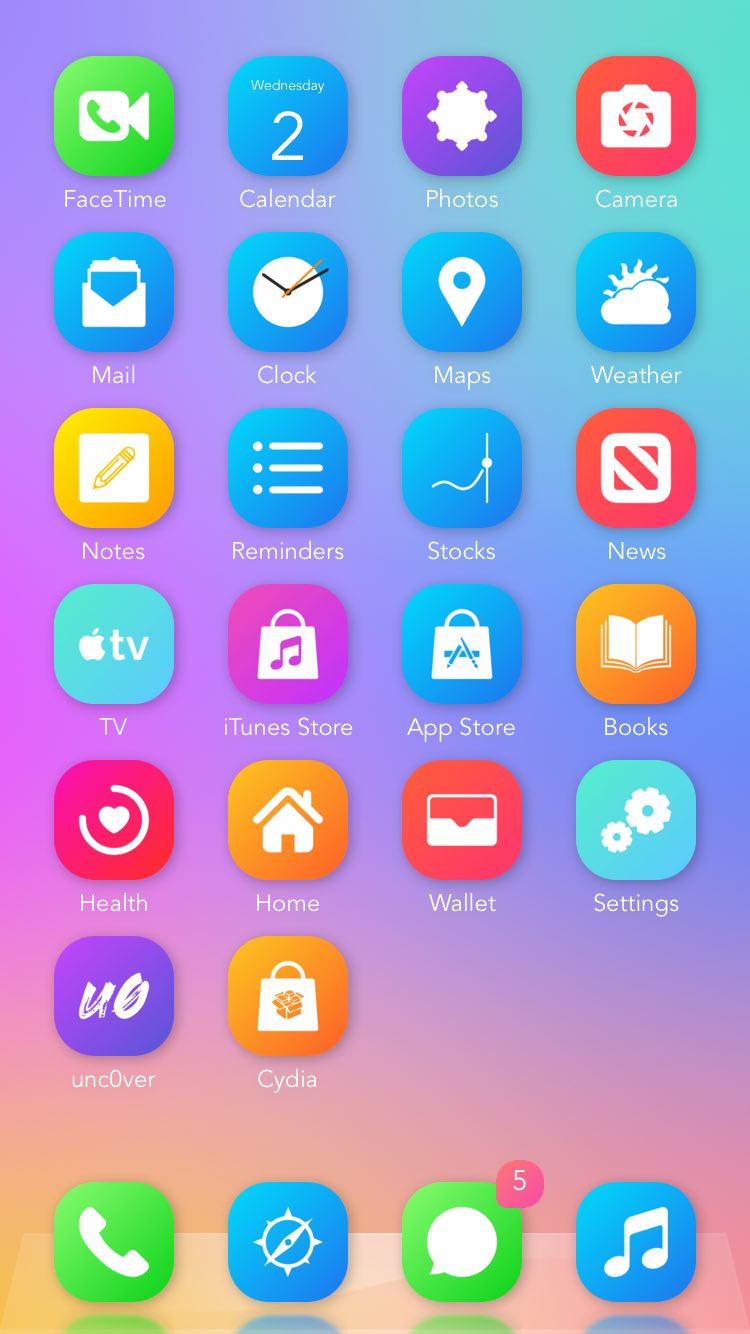750x1334 pixels.
Task: Open the iTunes Store
Action: click(288, 644)
